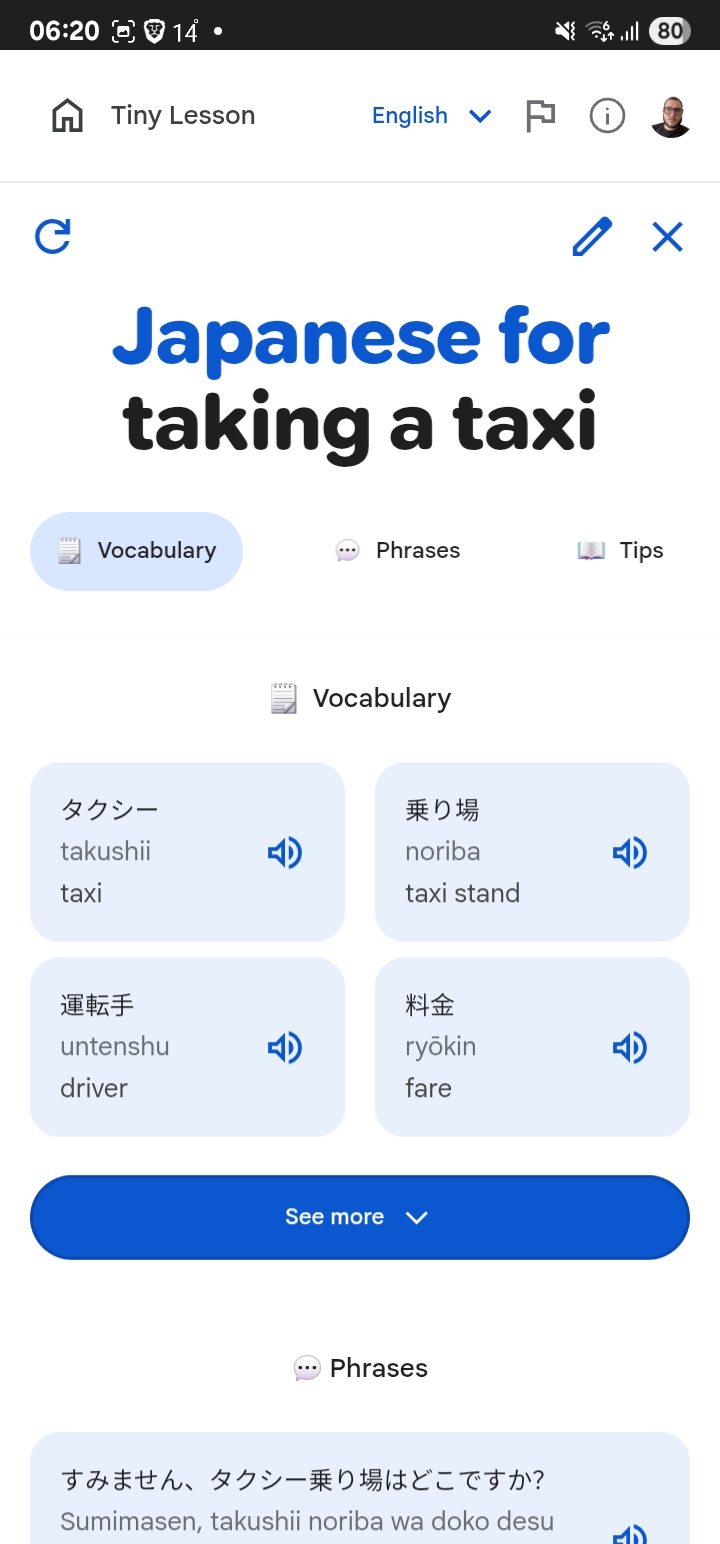Screen dimensions: 720x1544
Task: Play audio for noriba
Action: (630, 853)
